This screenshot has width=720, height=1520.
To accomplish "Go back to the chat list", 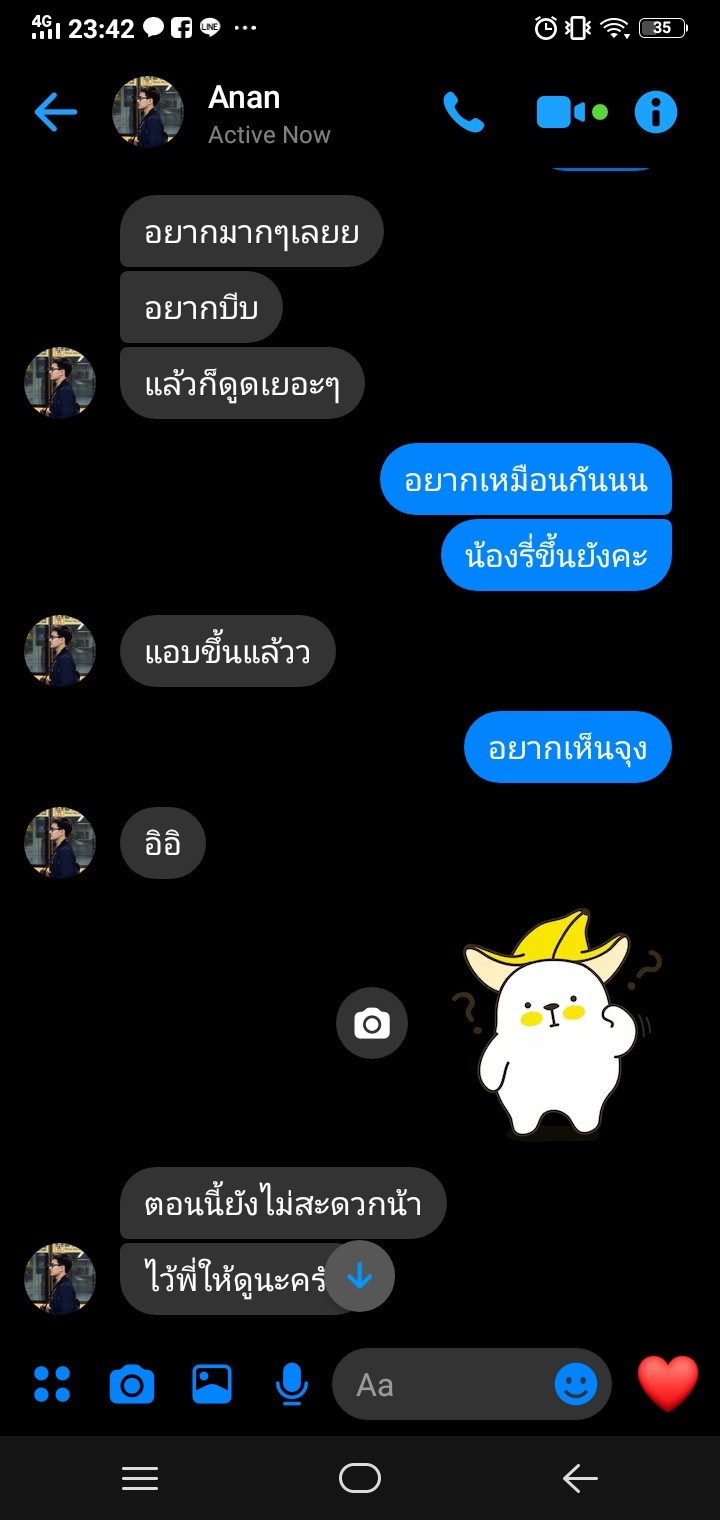I will pyautogui.click(x=56, y=112).
